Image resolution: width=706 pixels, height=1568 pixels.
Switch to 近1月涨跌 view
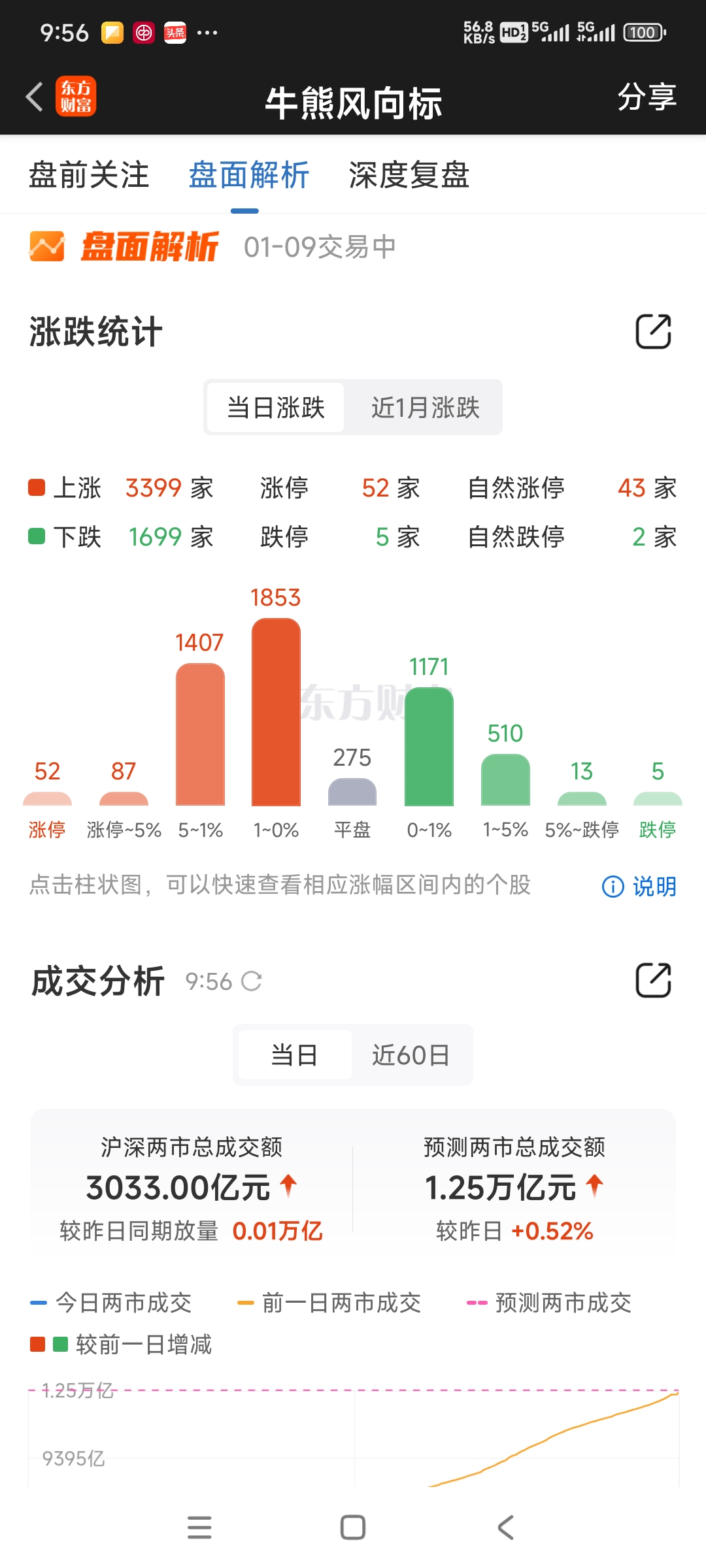tap(426, 406)
